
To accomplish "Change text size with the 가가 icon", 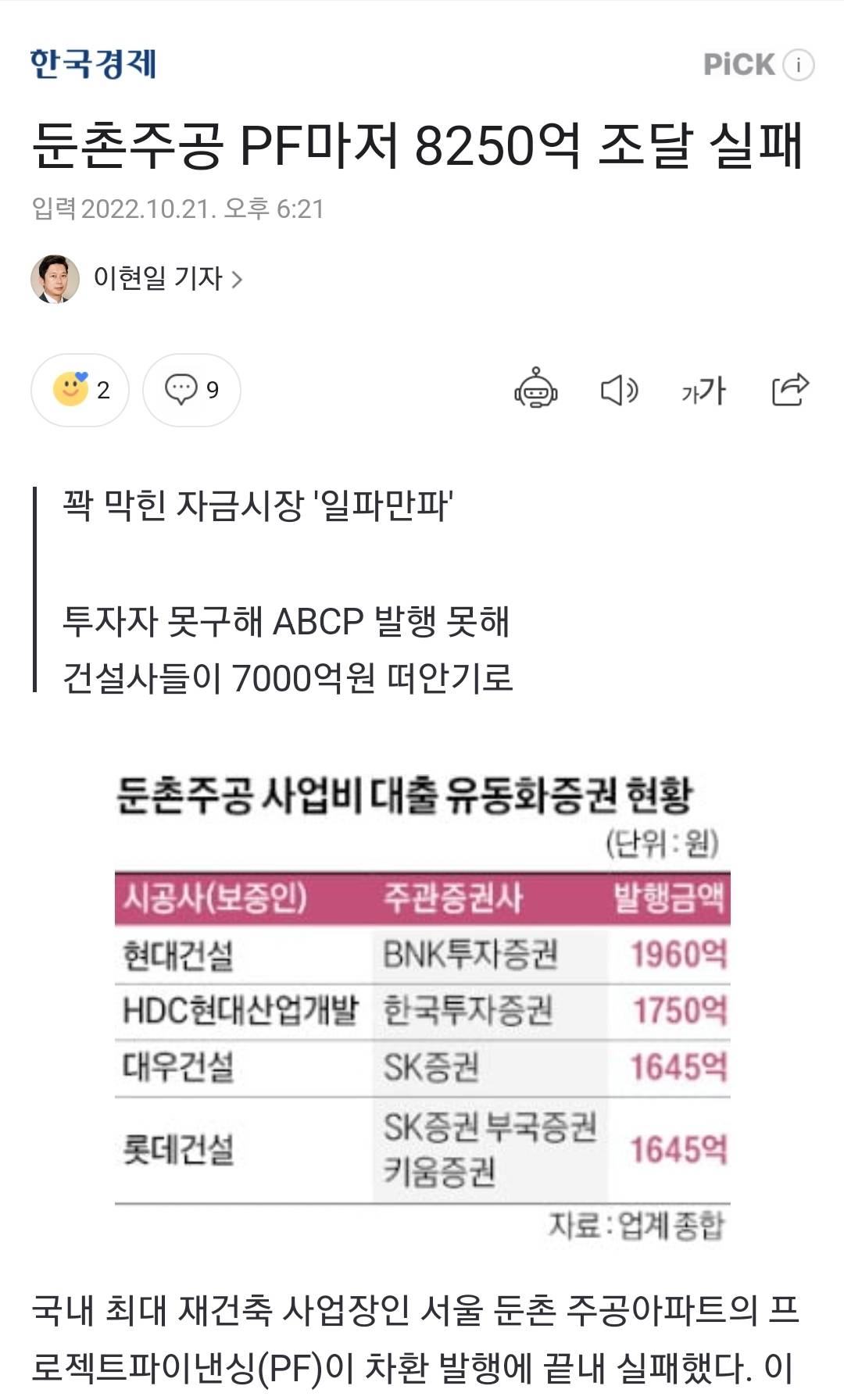I will point(703,389).
